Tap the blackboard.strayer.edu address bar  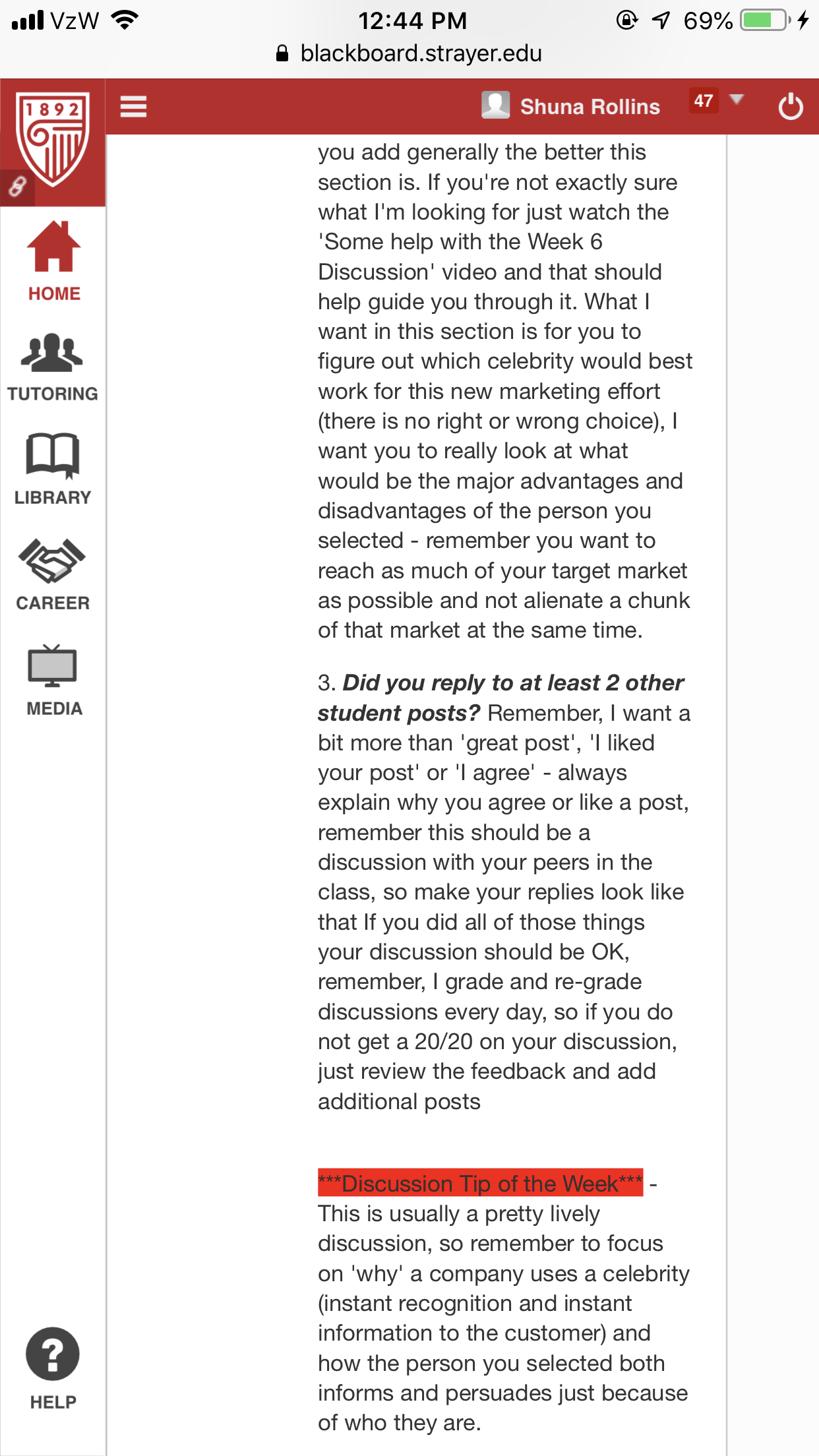click(409, 53)
